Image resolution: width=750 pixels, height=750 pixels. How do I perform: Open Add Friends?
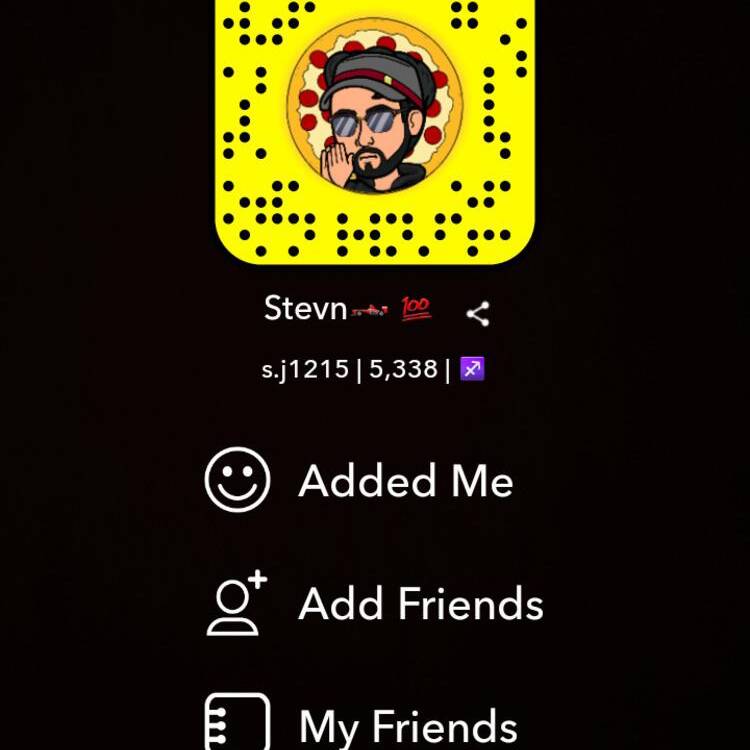point(420,604)
